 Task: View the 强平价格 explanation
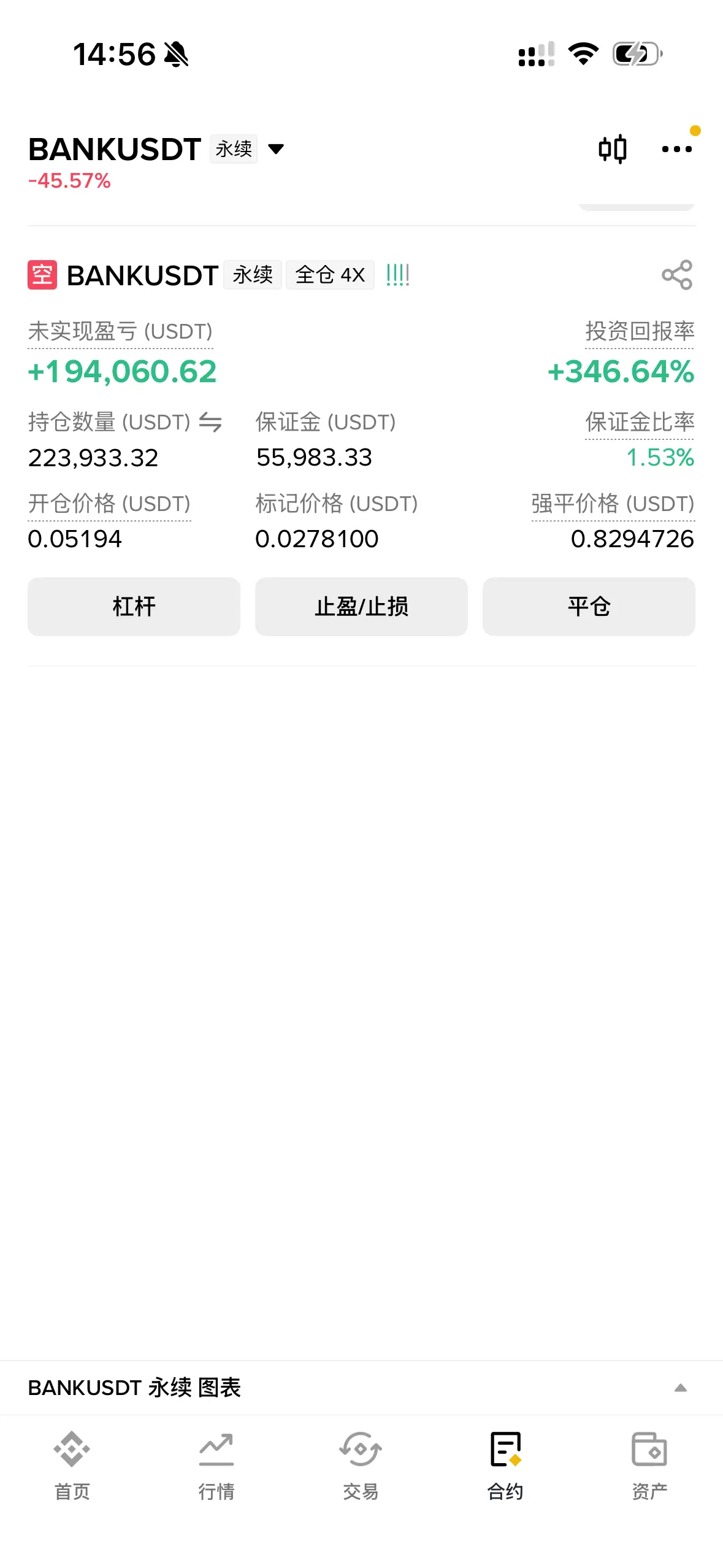612,504
